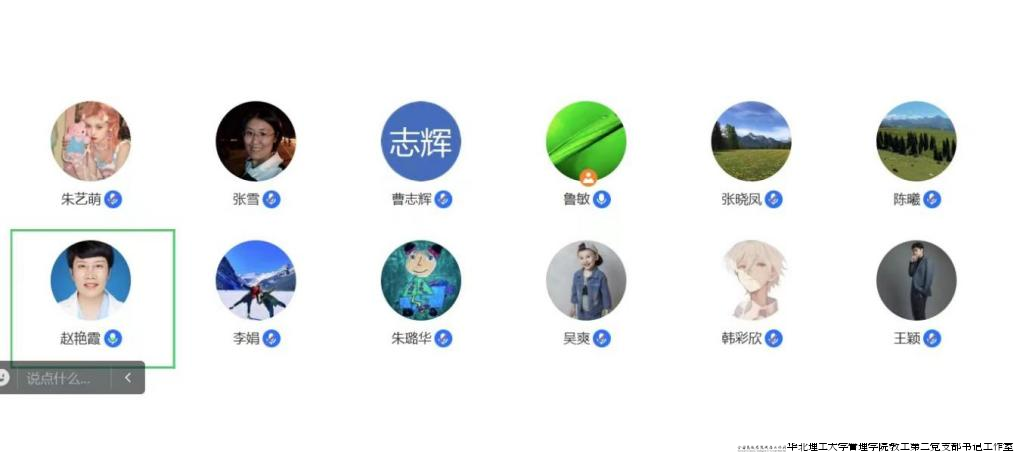
Task: Open participant 朱艺萌's avatar
Action: [91, 141]
